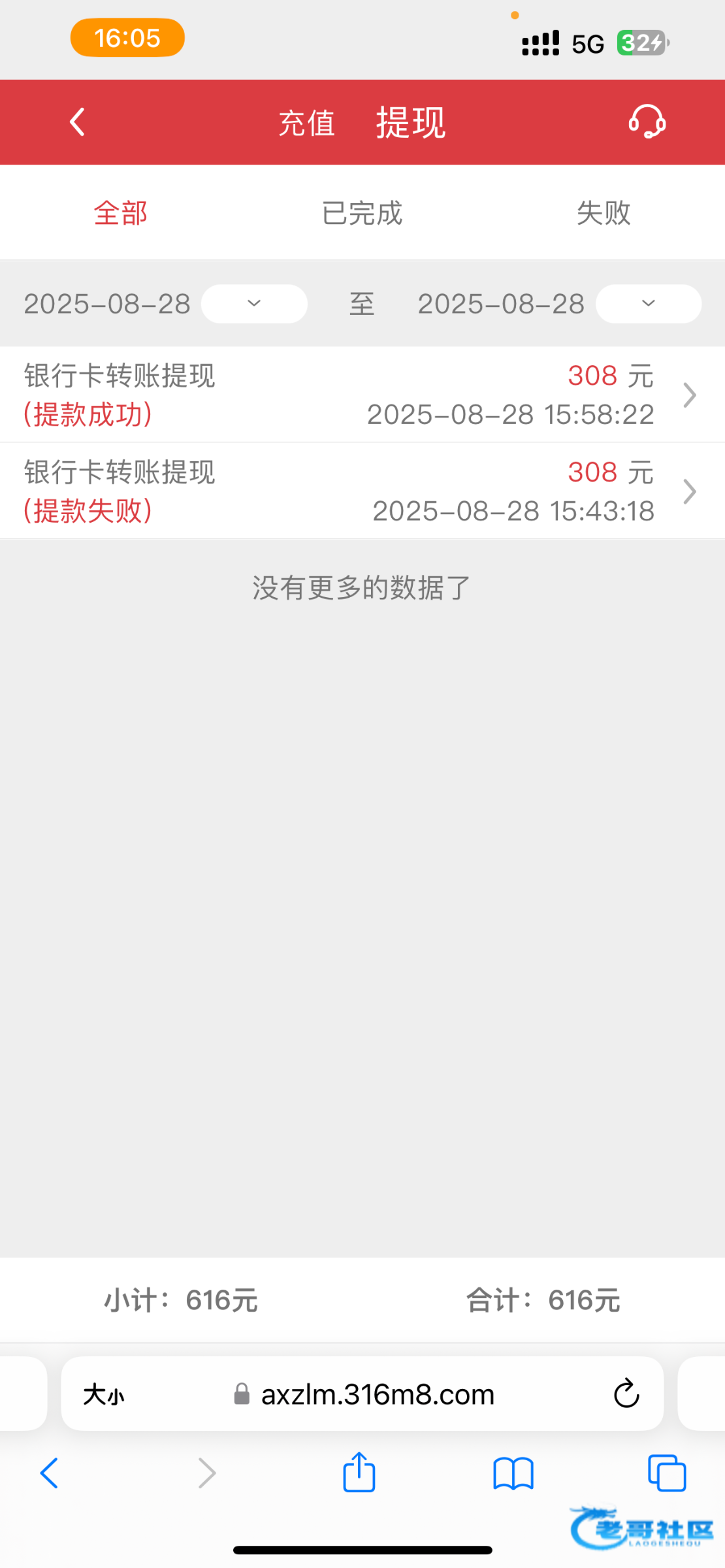The image size is (725, 1568).
Task: Go back in Safari browser history
Action: tap(50, 1473)
